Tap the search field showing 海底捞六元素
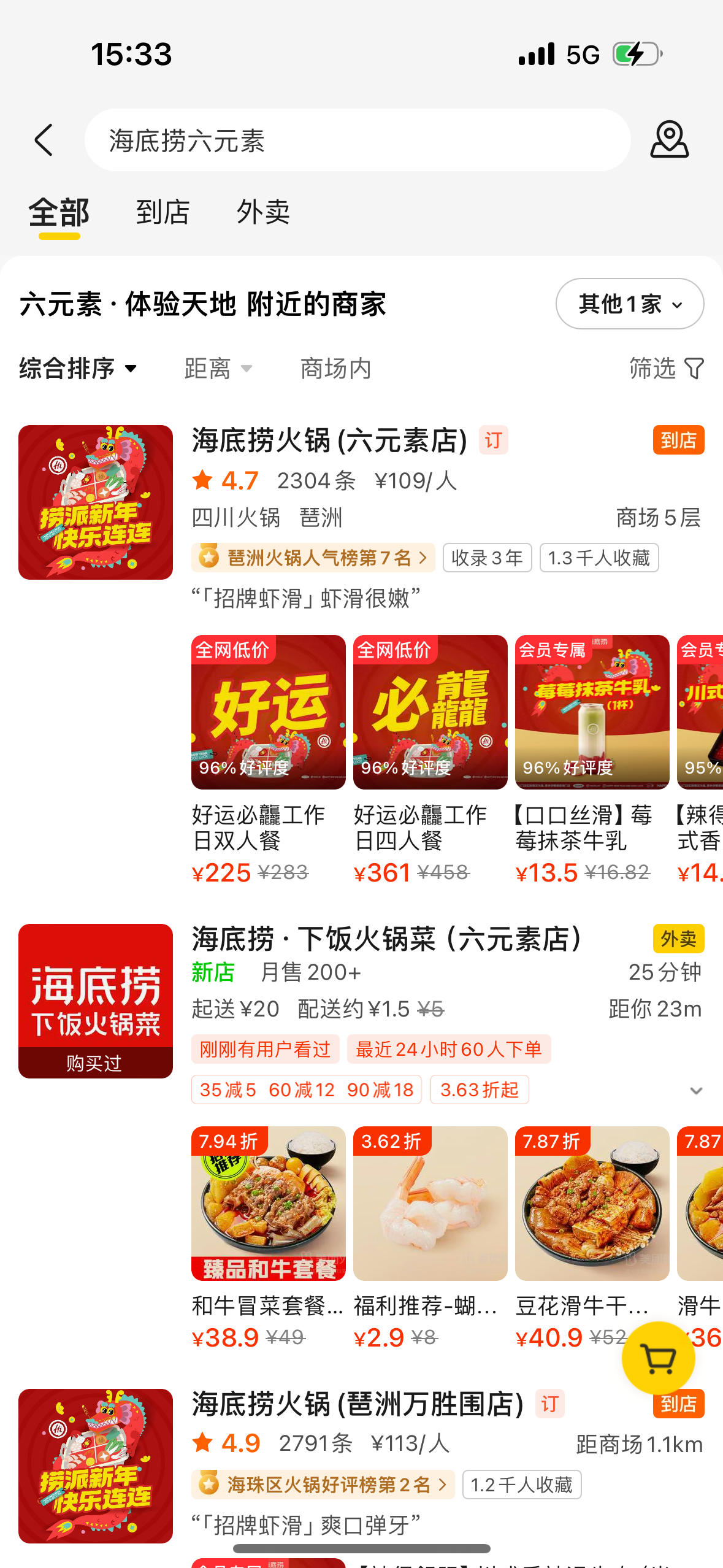This screenshot has height=1568, width=723. point(357,140)
